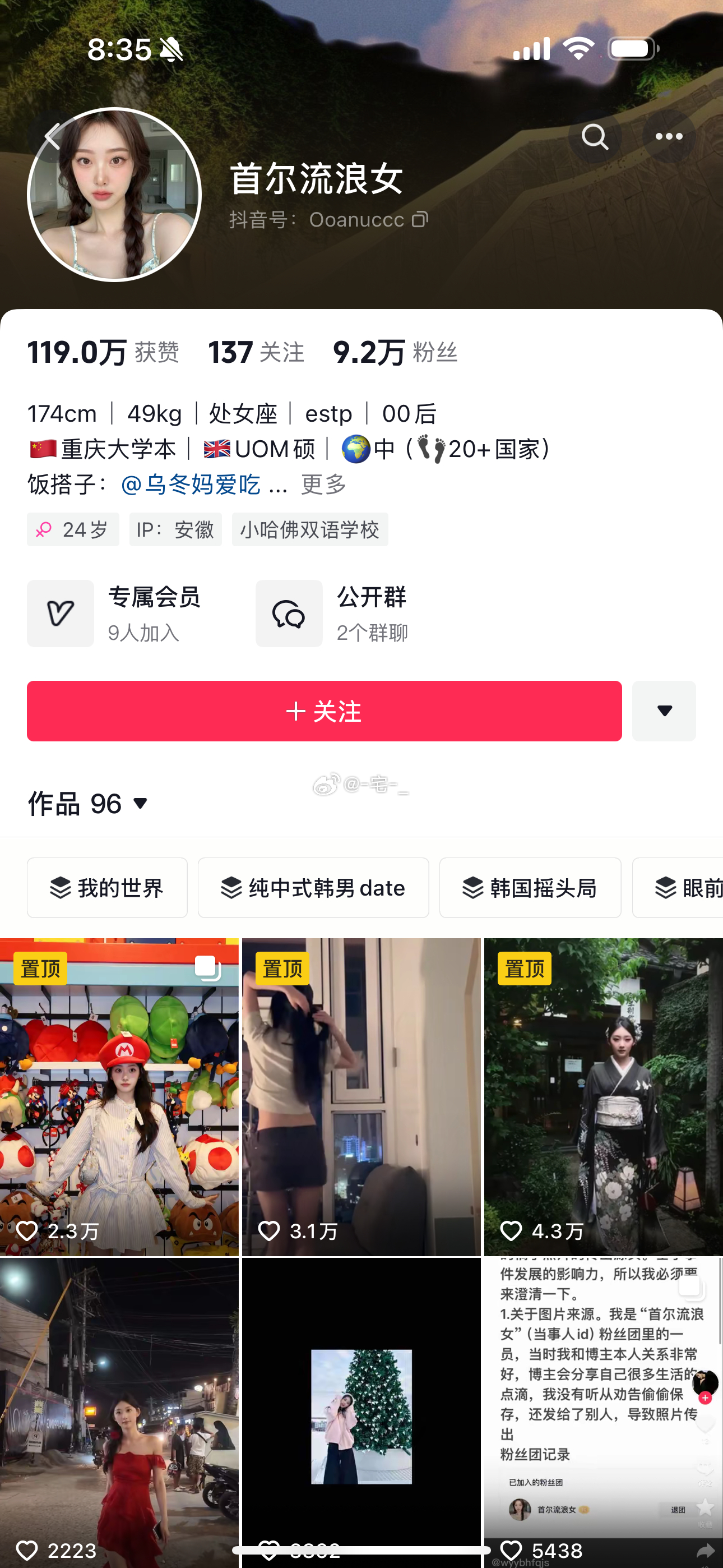This screenshot has width=723, height=1568.
Task: Expand the dropdown arrow beside 关注
Action: pyautogui.click(x=664, y=711)
